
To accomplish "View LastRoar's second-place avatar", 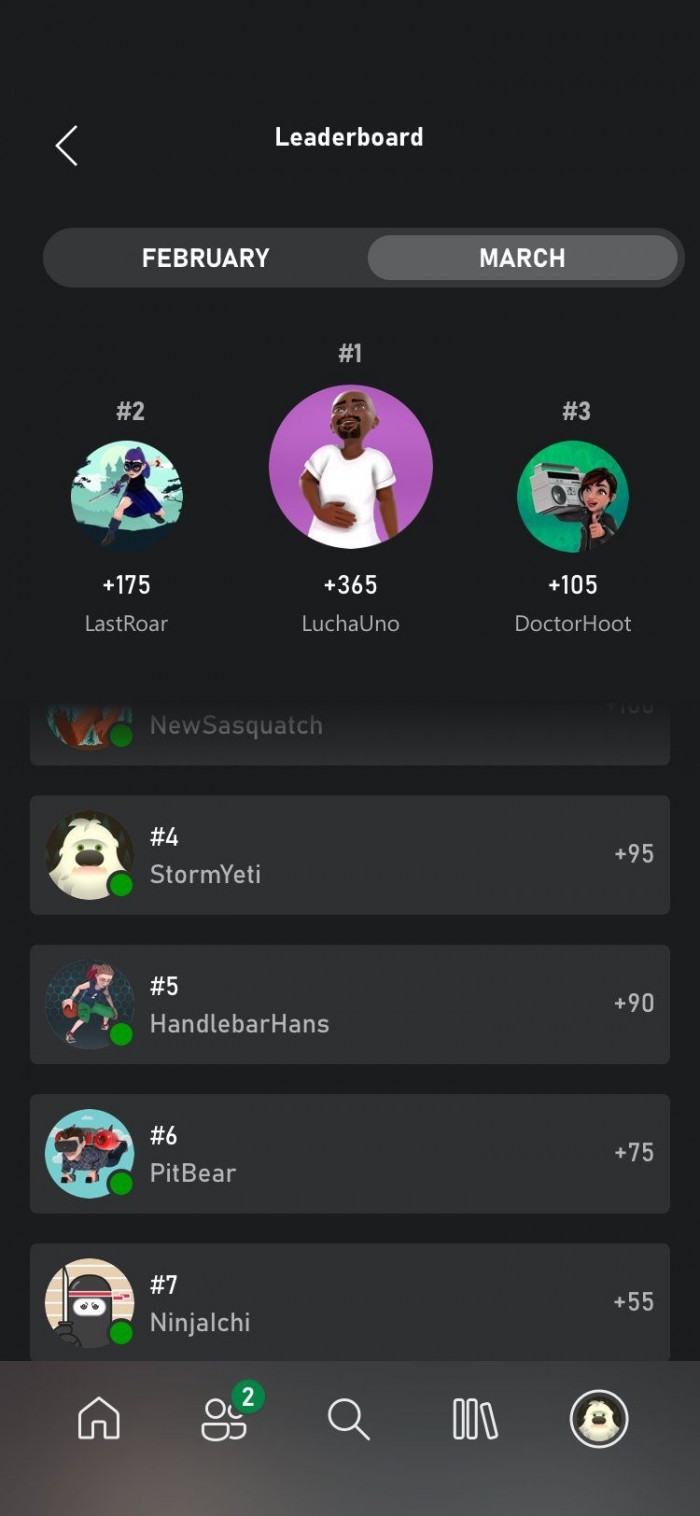I will pyautogui.click(x=127, y=496).
